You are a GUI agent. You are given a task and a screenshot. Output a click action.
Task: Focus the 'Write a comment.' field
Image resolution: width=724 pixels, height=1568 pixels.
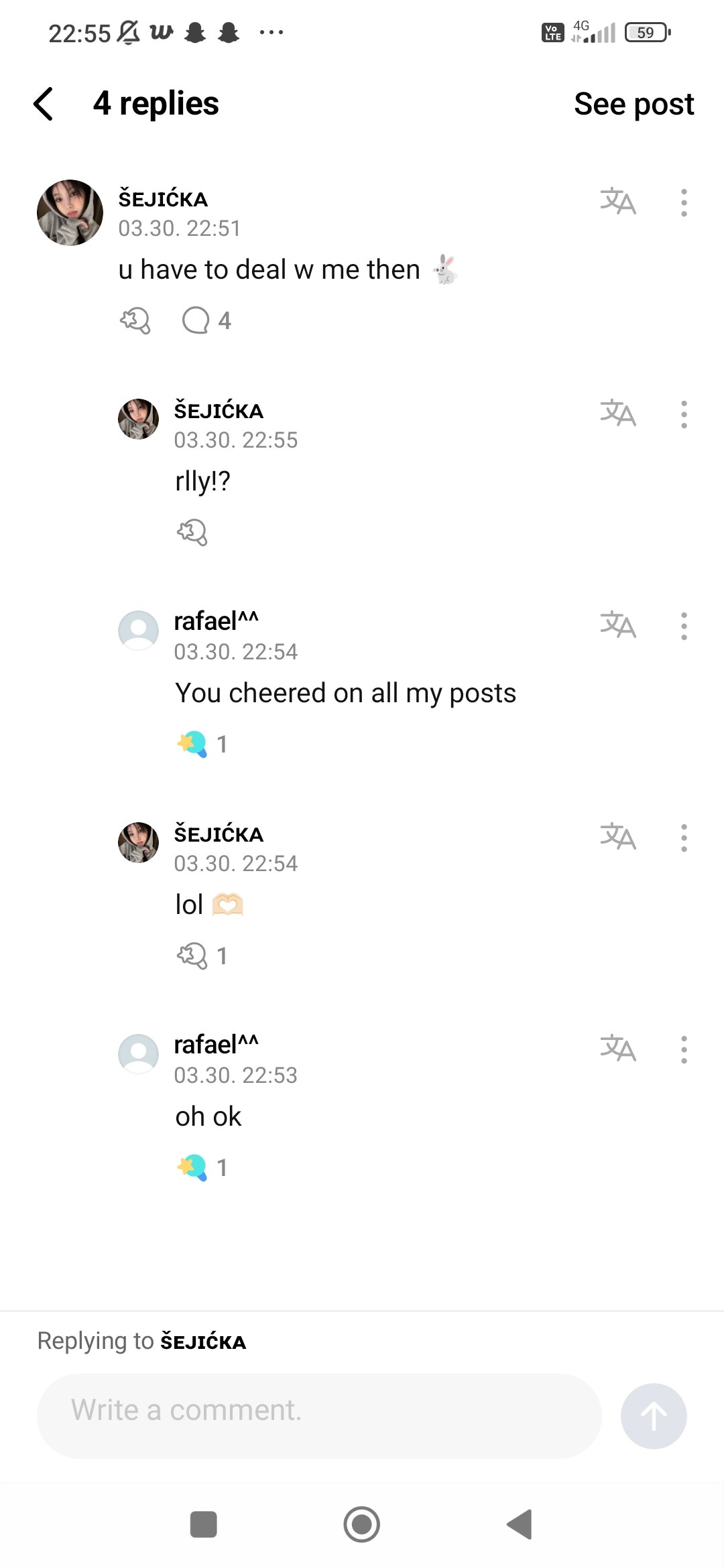point(319,1411)
